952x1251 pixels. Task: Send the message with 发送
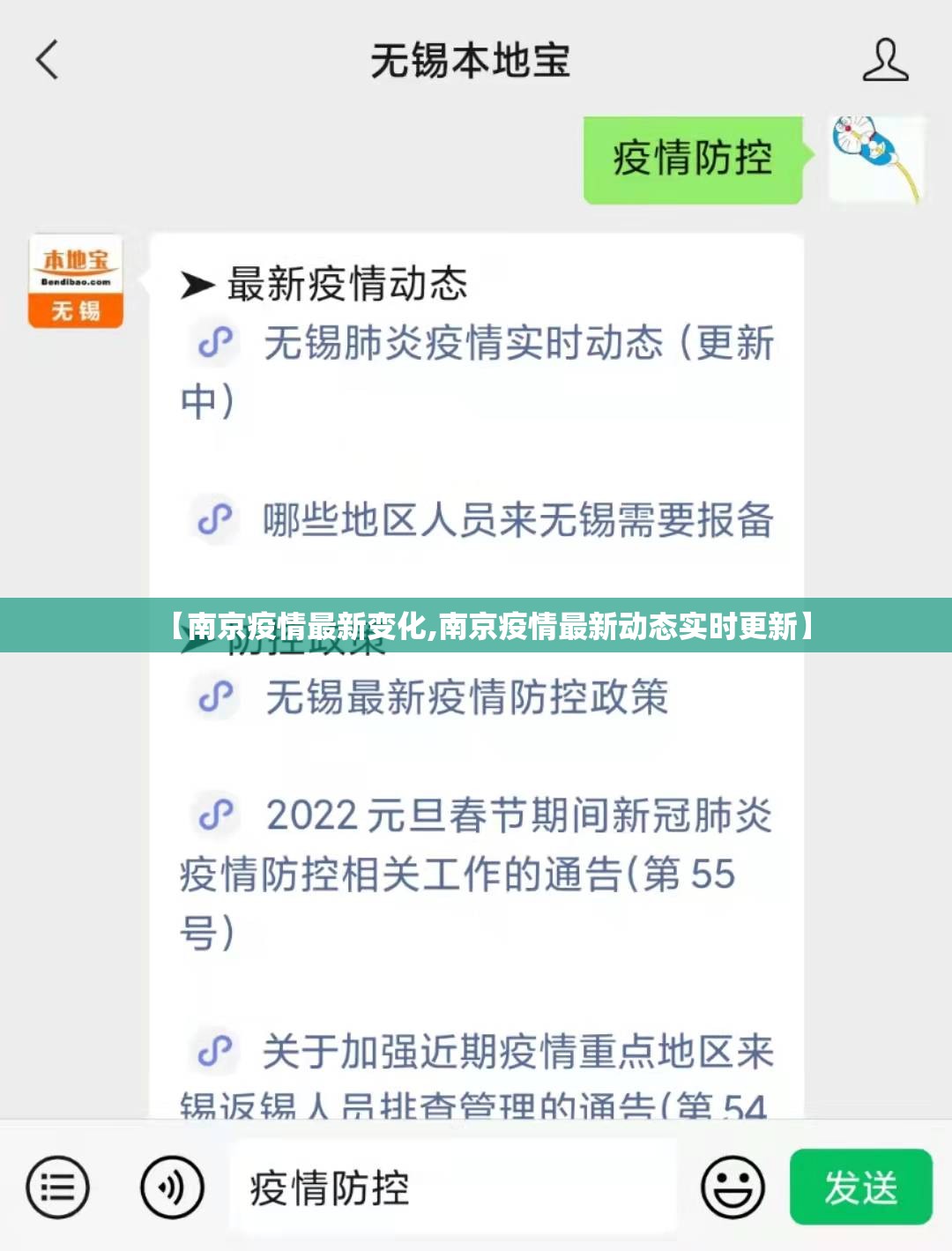pyautogui.click(x=860, y=1188)
